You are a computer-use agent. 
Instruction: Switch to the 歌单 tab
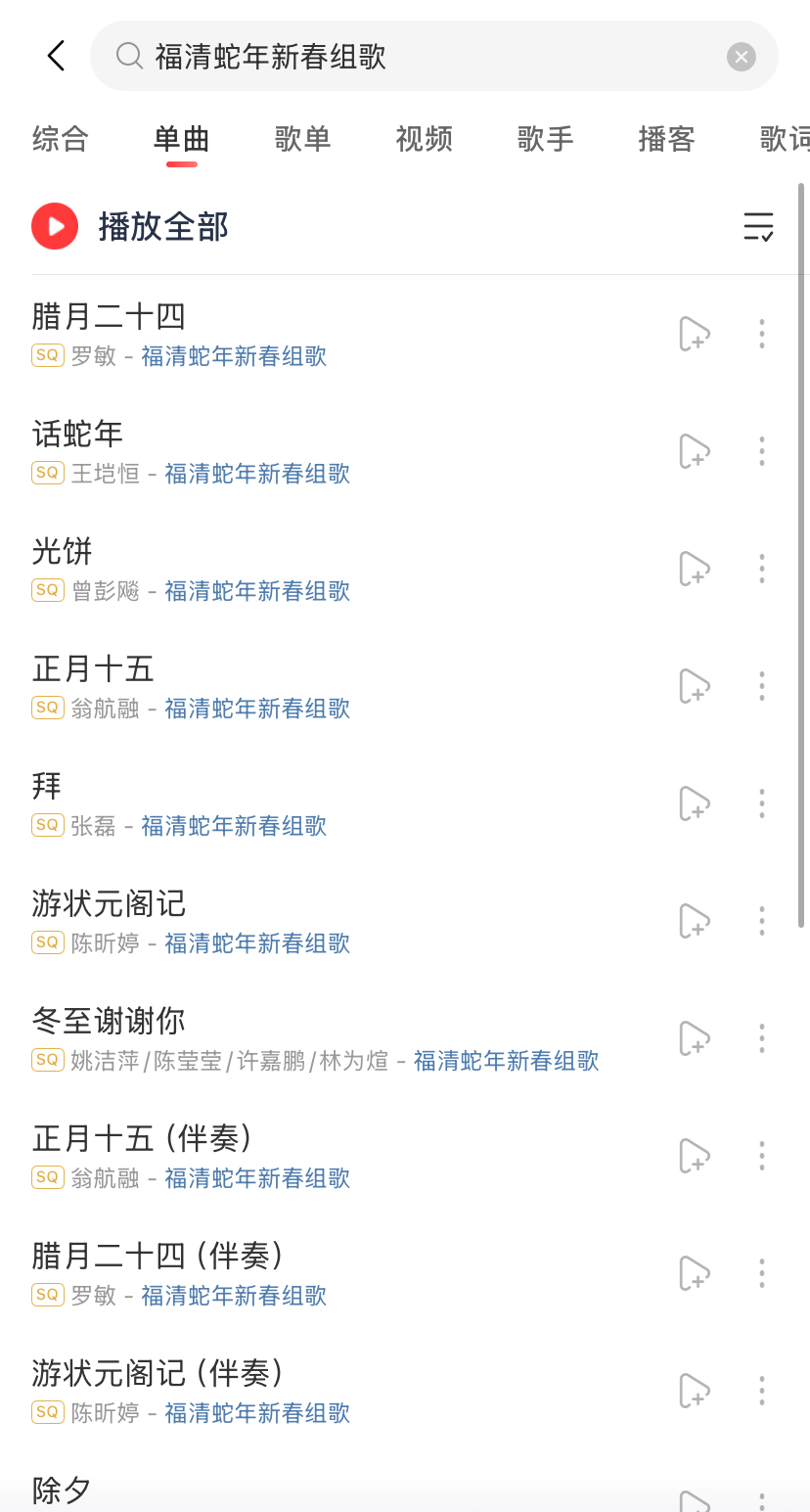coord(302,139)
